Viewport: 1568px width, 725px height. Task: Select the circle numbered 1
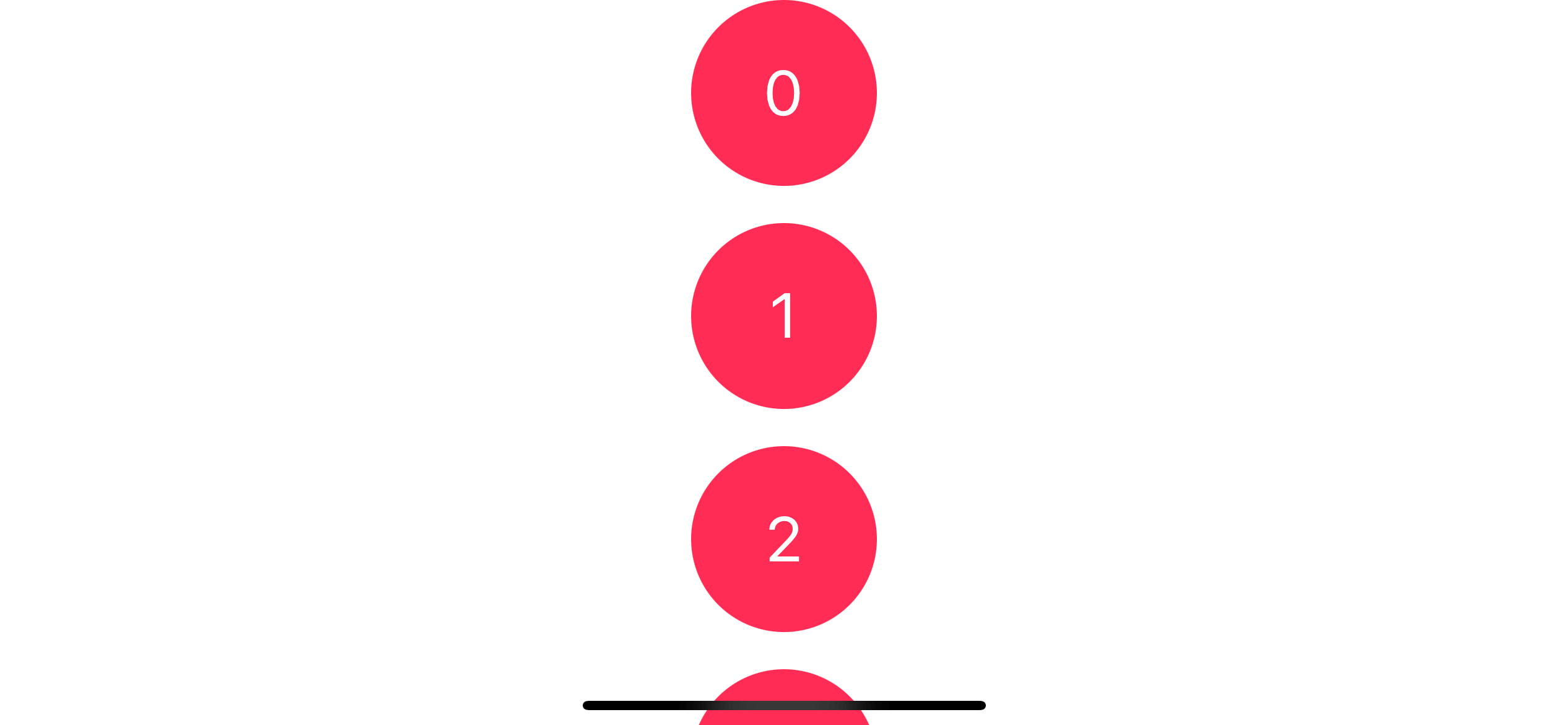783,316
